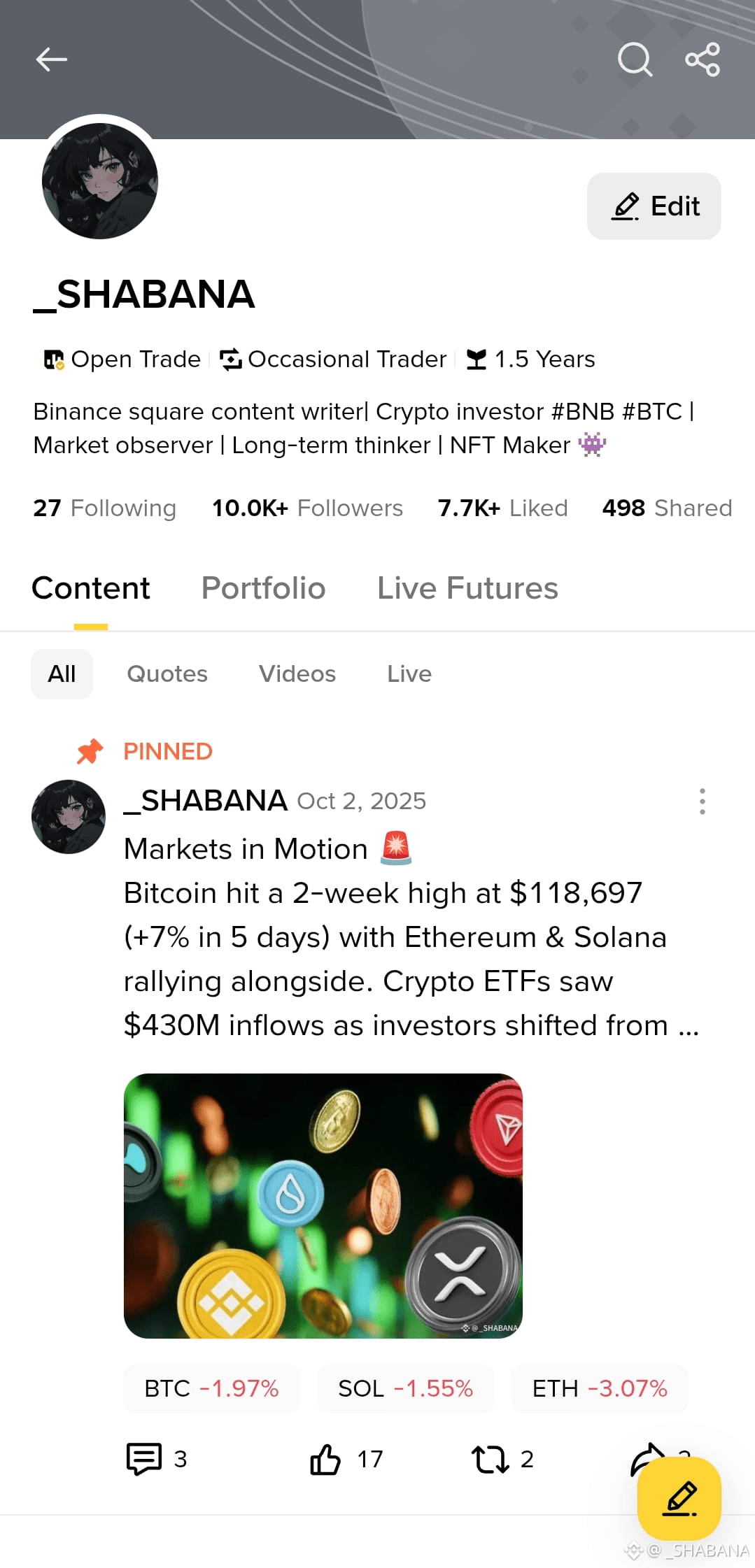Tap the yellow compose pencil button

pyautogui.click(x=678, y=1497)
